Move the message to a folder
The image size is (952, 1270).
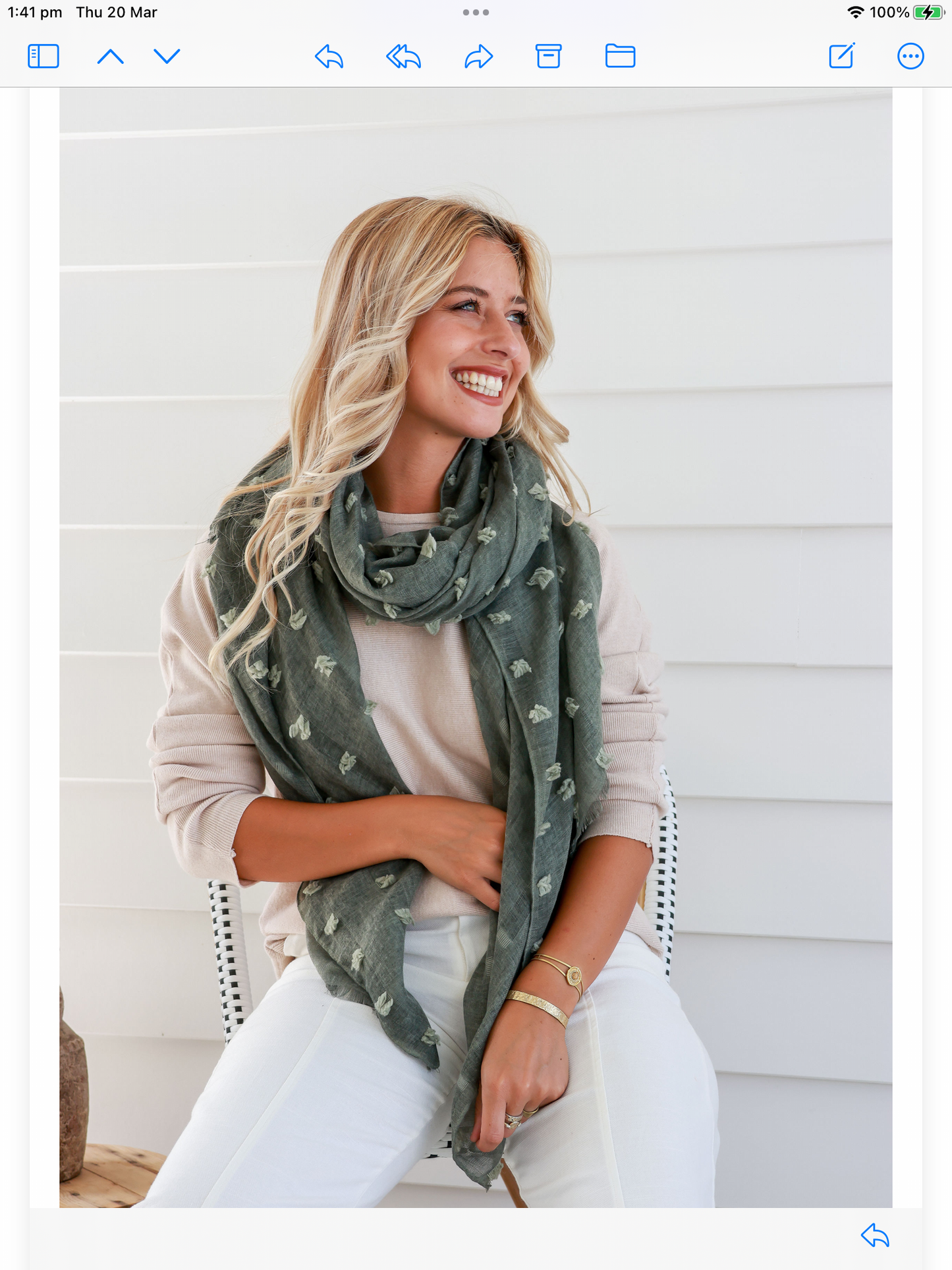pos(620,57)
